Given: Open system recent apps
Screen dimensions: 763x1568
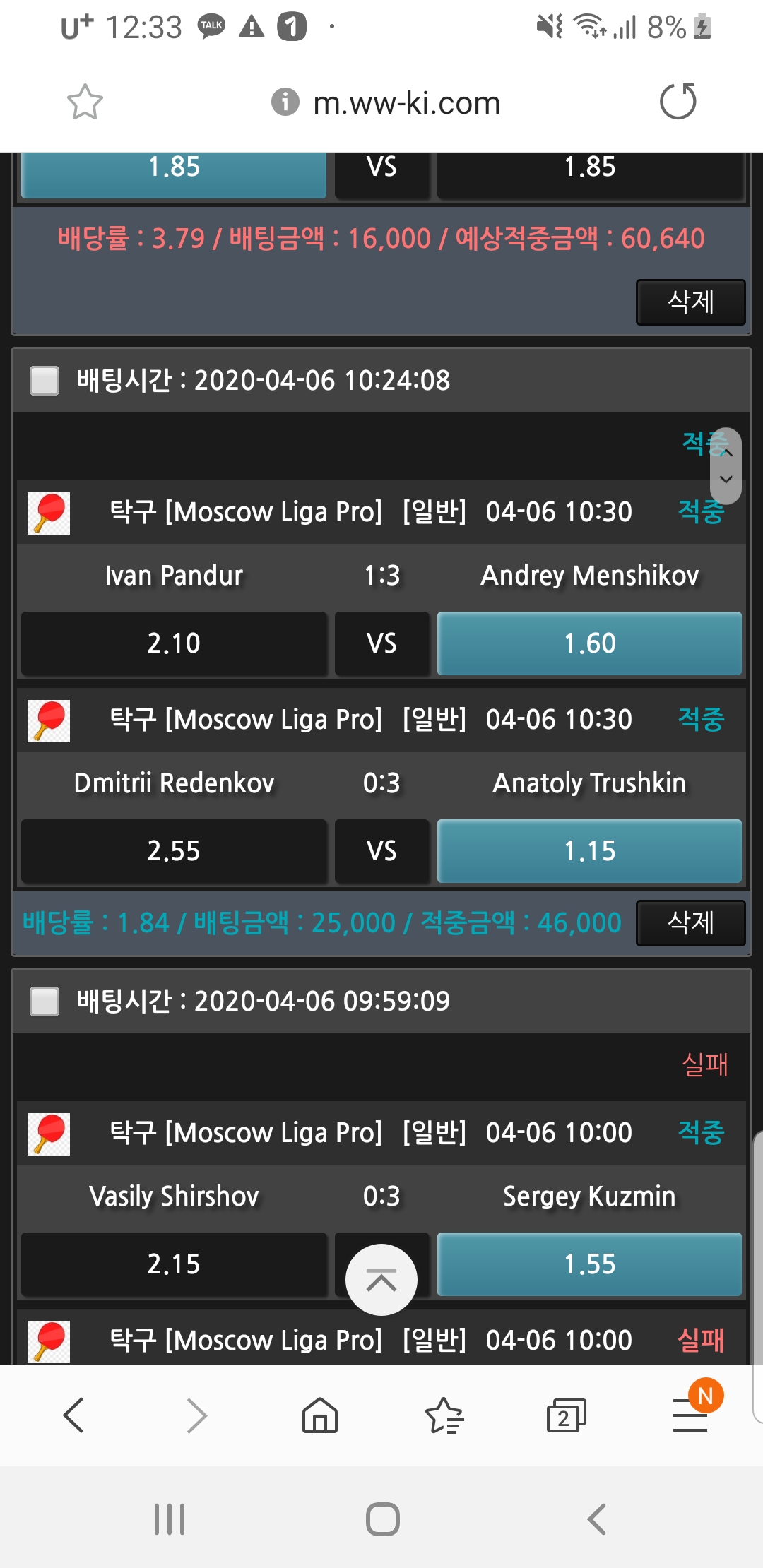Looking at the screenshot, I should 170,1519.
